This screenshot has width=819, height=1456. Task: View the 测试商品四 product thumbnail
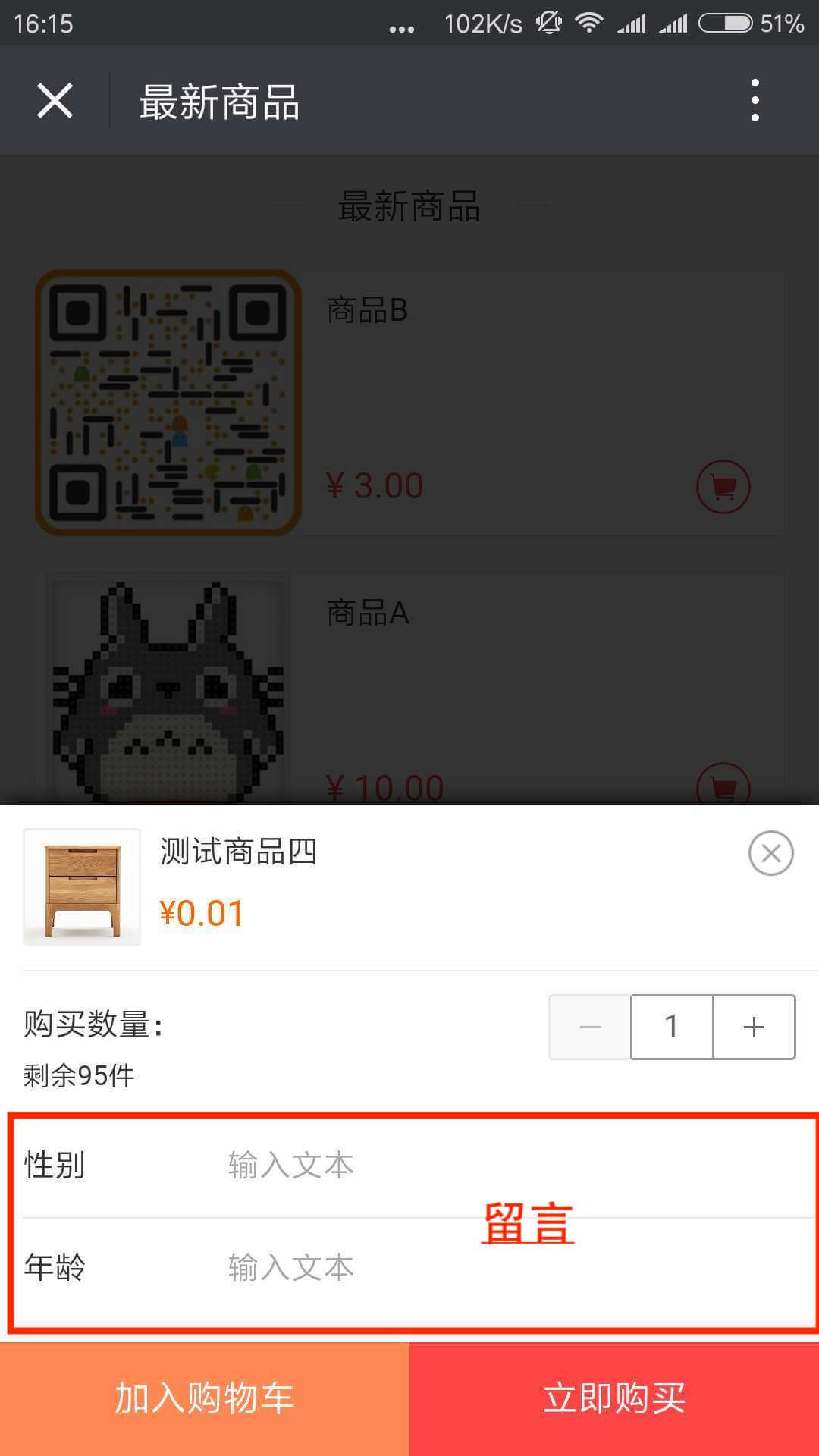(82, 887)
